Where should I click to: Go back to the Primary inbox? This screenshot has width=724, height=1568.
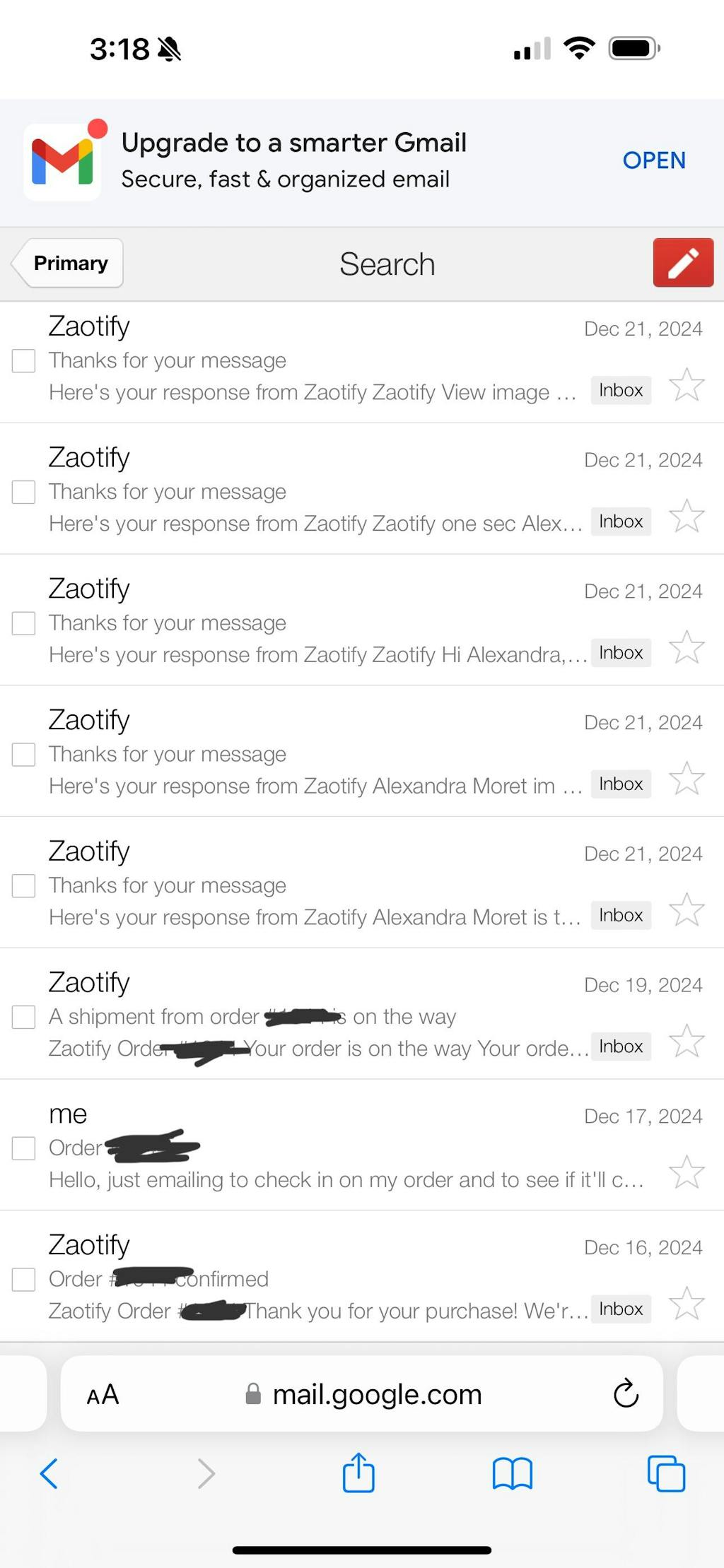69,263
